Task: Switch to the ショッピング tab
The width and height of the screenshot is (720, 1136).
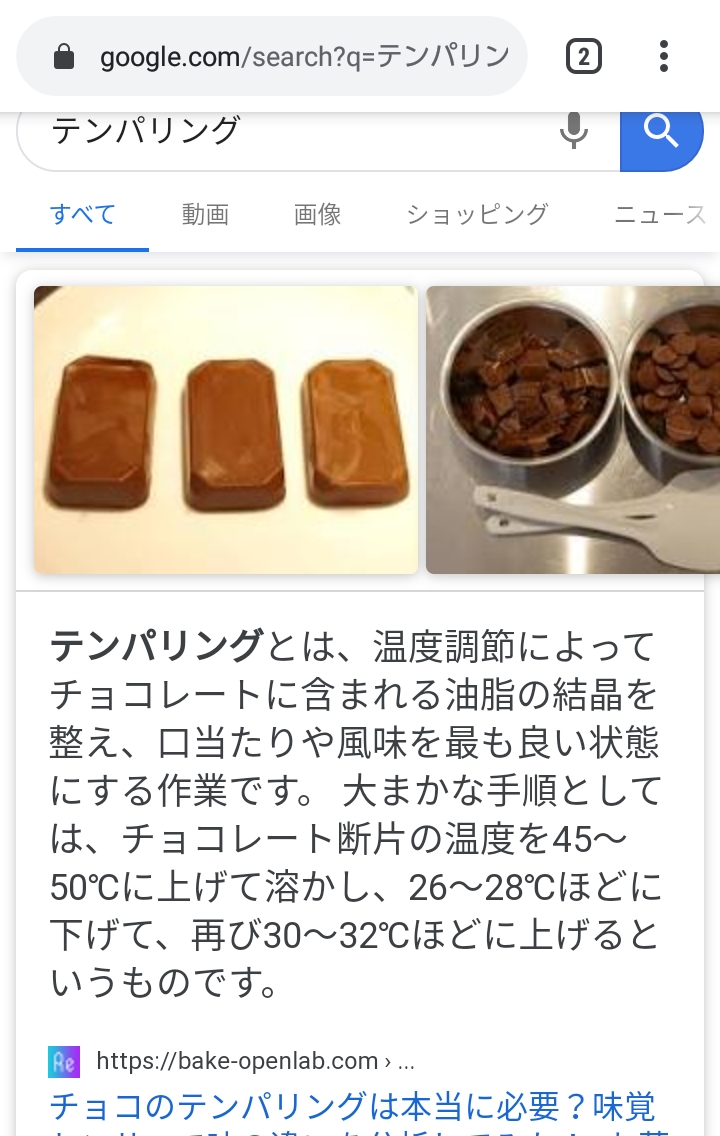Action: pos(477,214)
